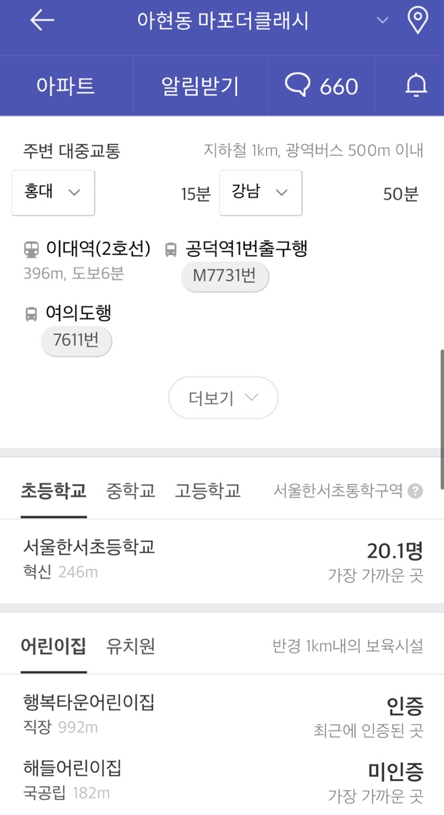Image resolution: width=444 pixels, height=815 pixels.
Task: Open help icon next to 서울한서초통학구역
Action: pyautogui.click(x=415, y=491)
